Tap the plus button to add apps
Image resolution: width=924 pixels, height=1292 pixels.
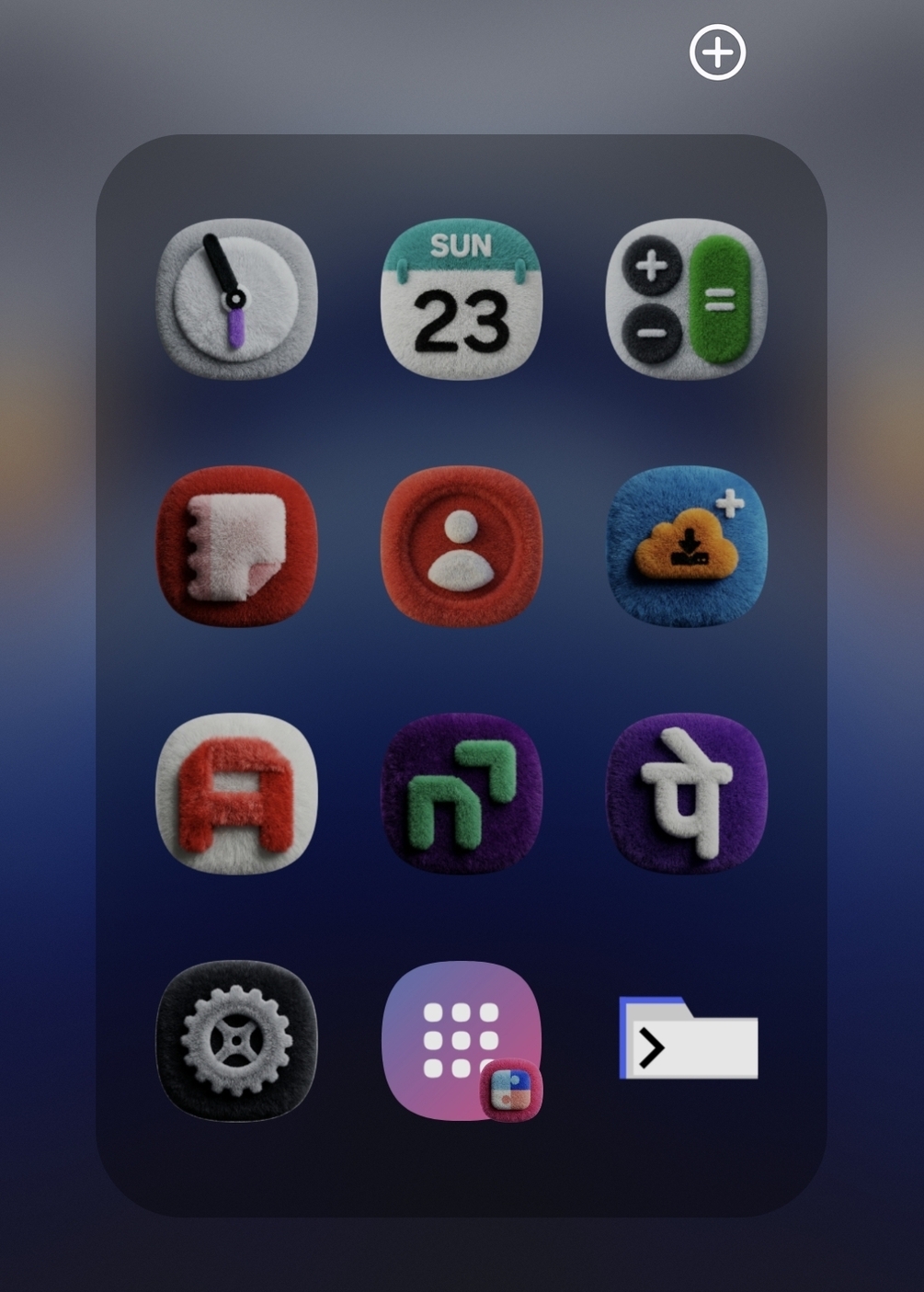coord(717,52)
